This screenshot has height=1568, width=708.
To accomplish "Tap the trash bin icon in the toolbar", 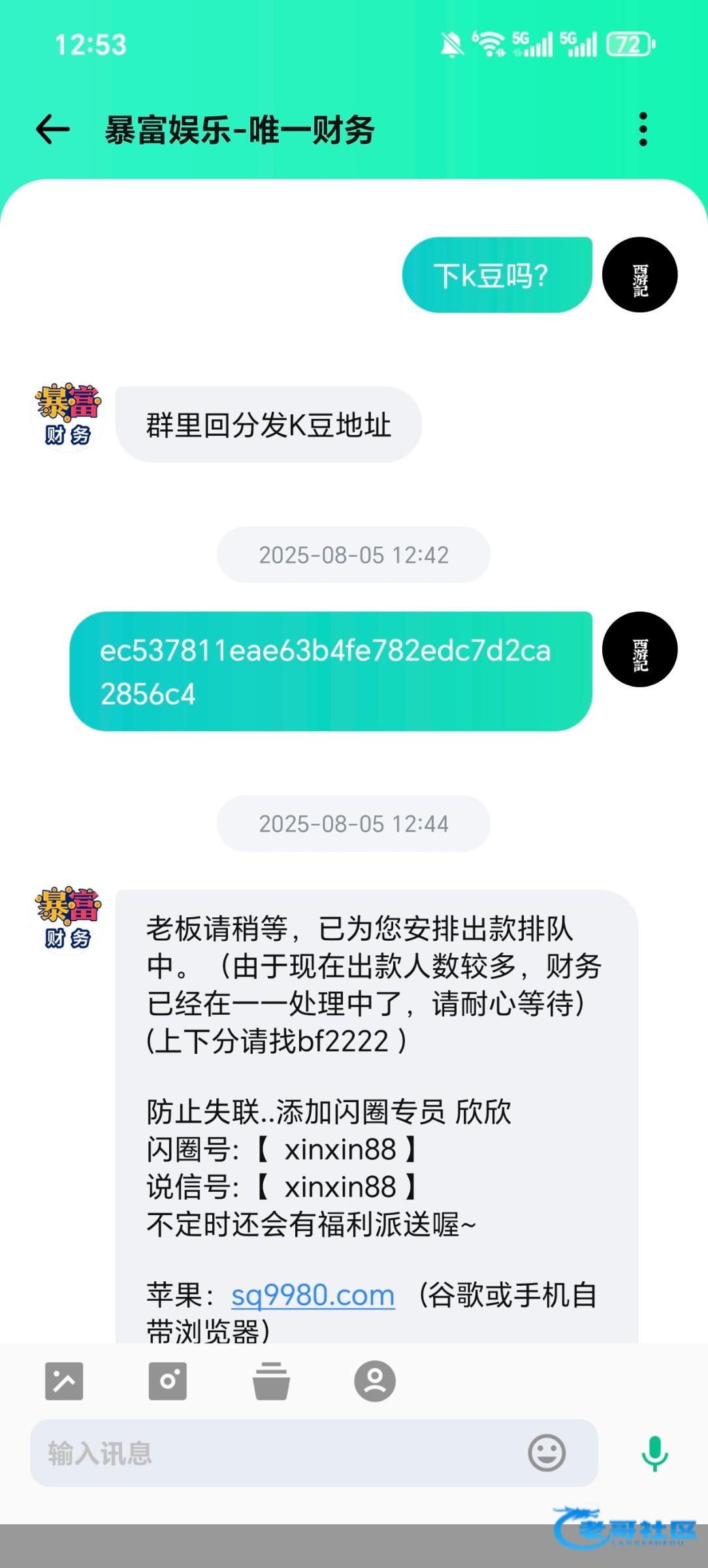I will coord(271,1381).
